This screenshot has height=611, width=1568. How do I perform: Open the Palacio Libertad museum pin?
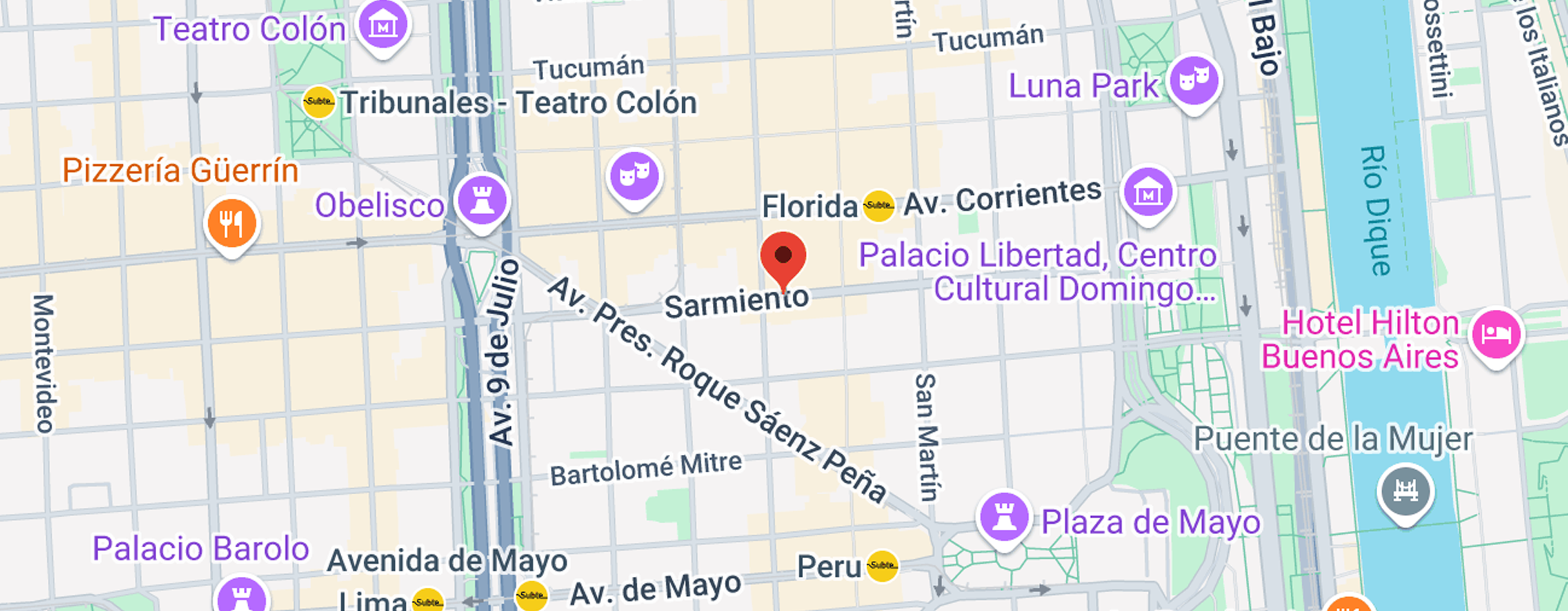tap(1148, 192)
